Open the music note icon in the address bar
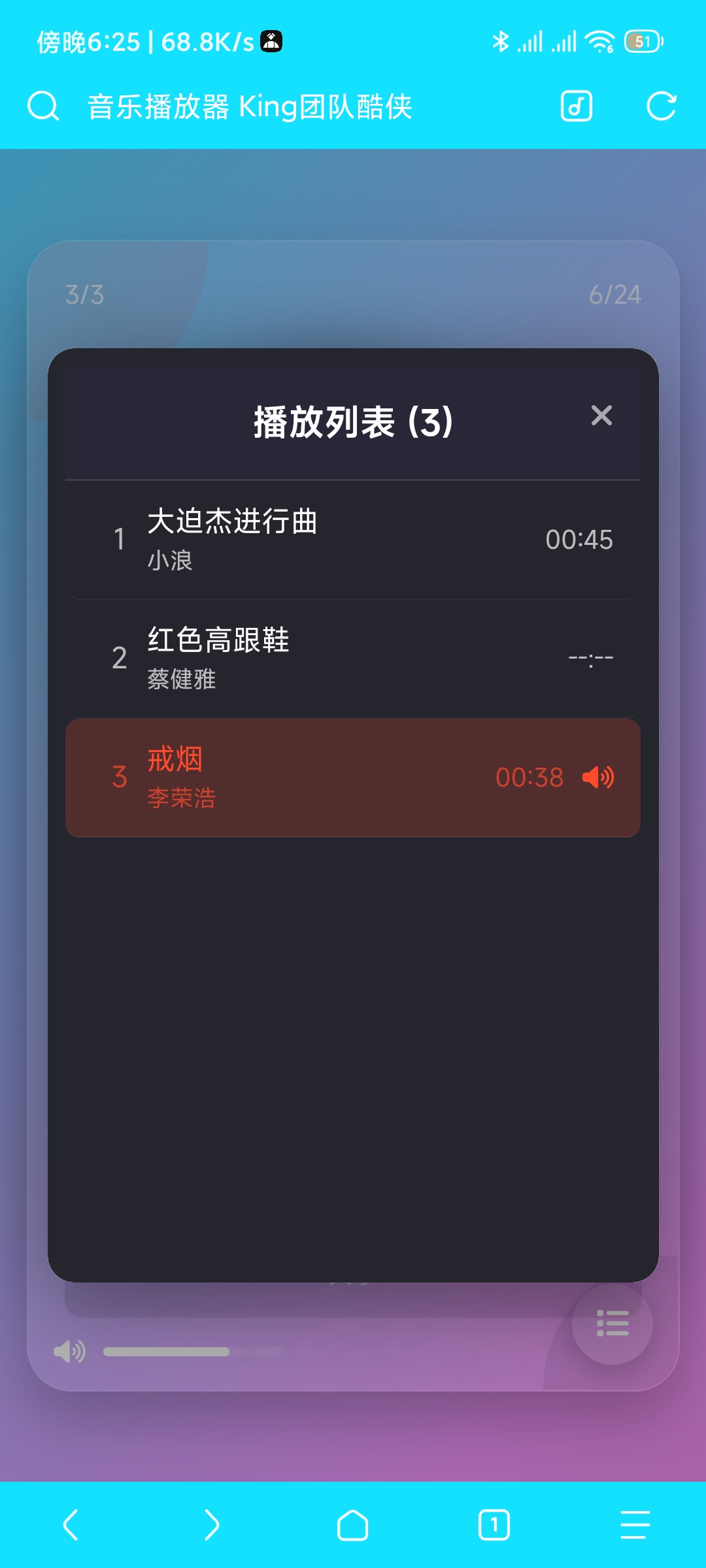Image resolution: width=706 pixels, height=1568 pixels. point(577,106)
